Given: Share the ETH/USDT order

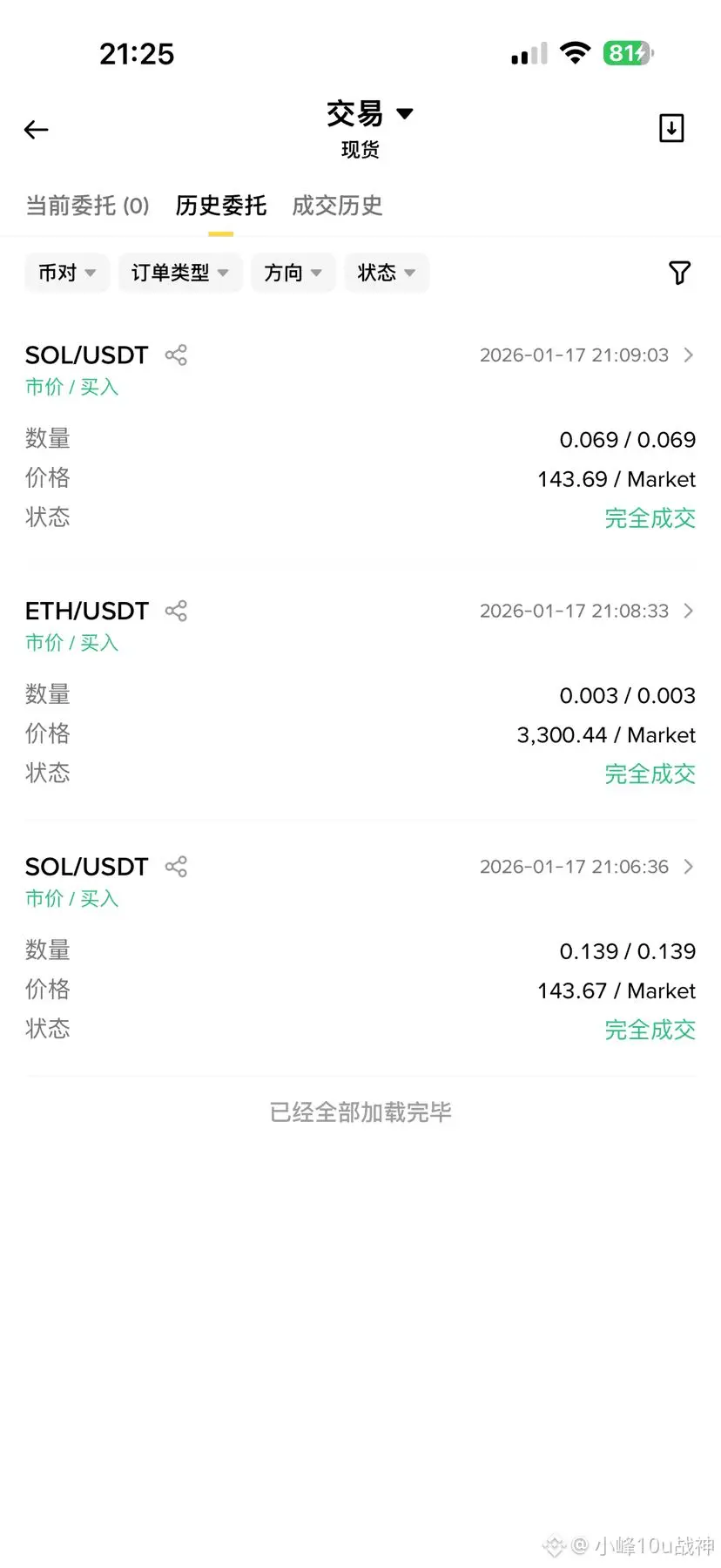Looking at the screenshot, I should (176, 611).
